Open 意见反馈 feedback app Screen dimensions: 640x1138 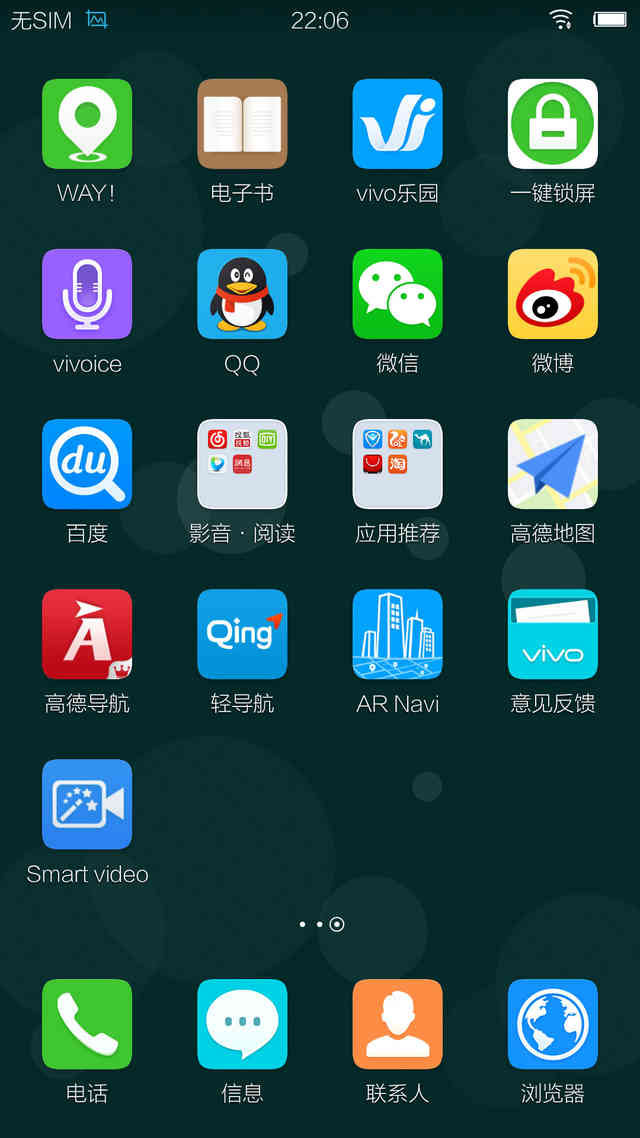(x=552, y=634)
